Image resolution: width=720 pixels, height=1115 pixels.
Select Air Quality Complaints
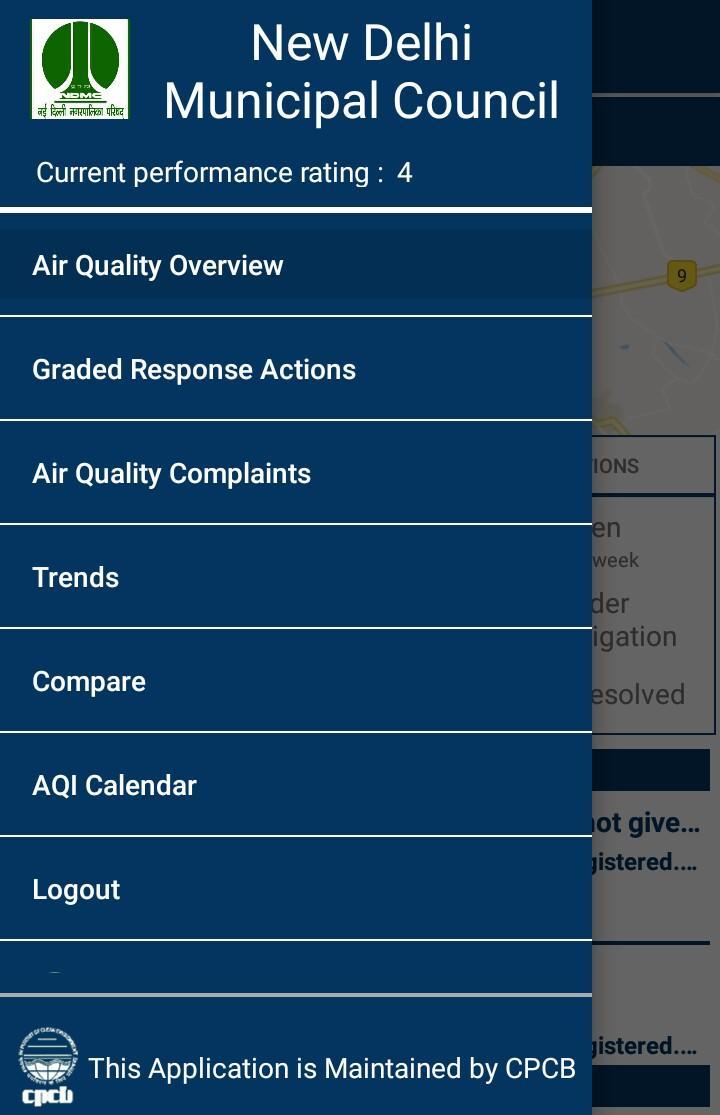(x=172, y=473)
